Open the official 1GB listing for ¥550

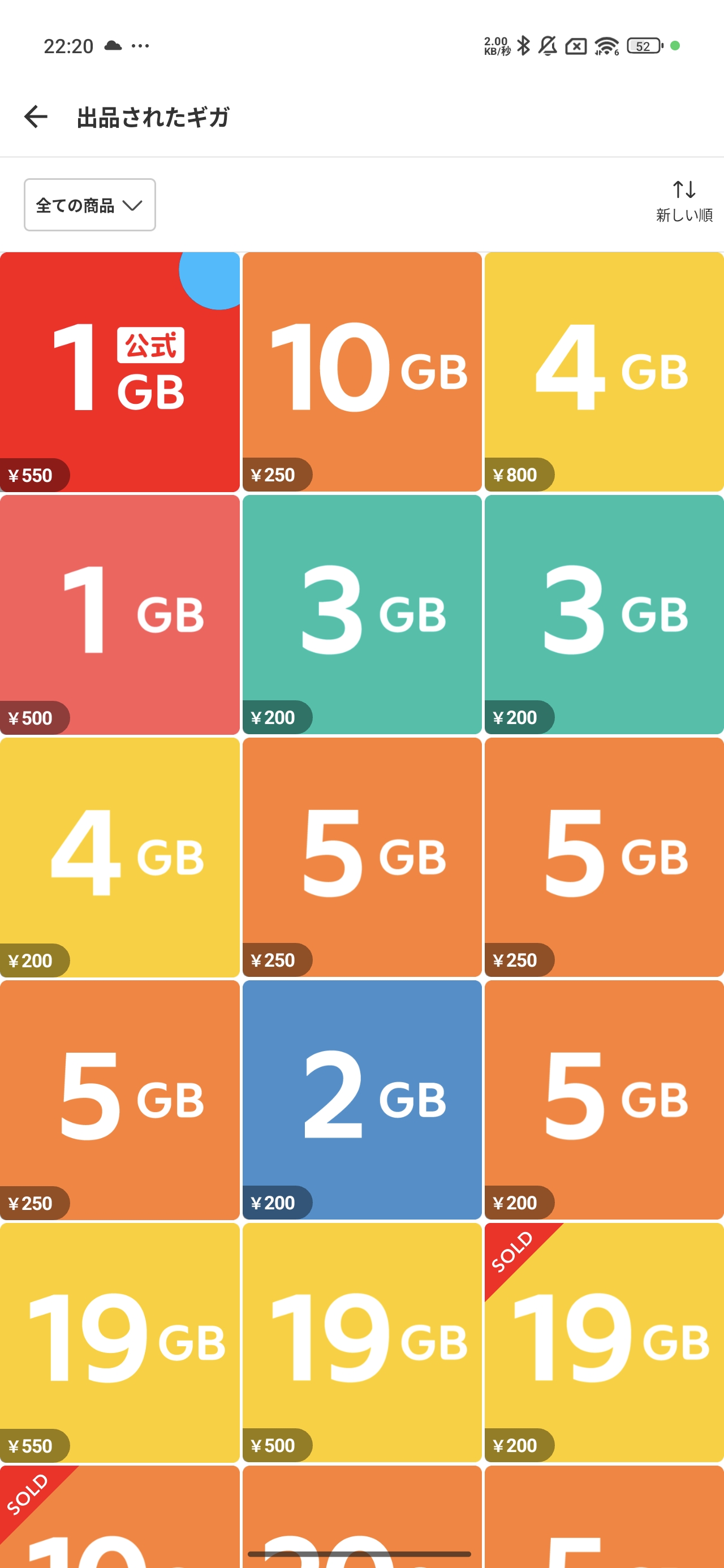[119, 371]
